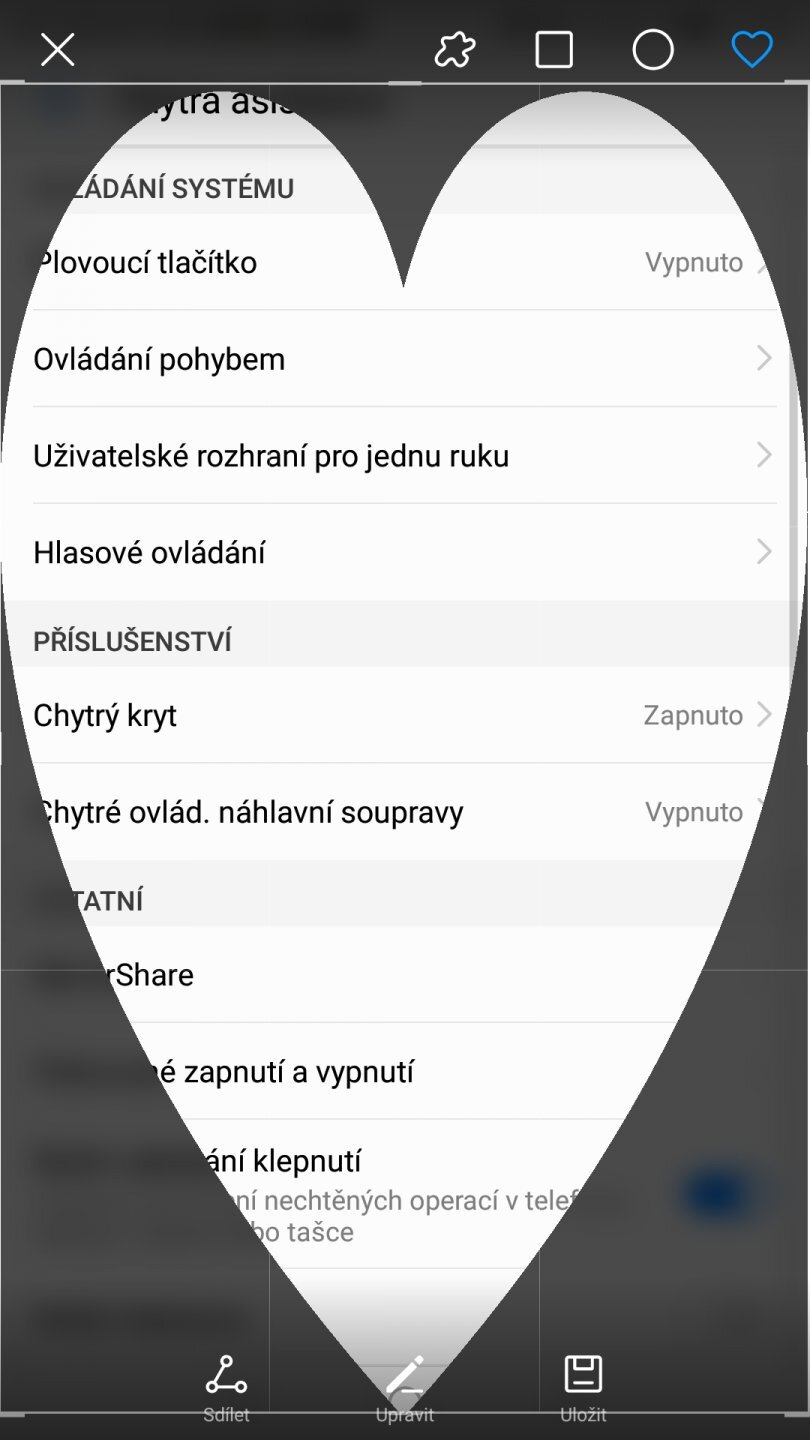Expand Hlasové ovládání options
Screen dimensions: 810x1440
764,551
